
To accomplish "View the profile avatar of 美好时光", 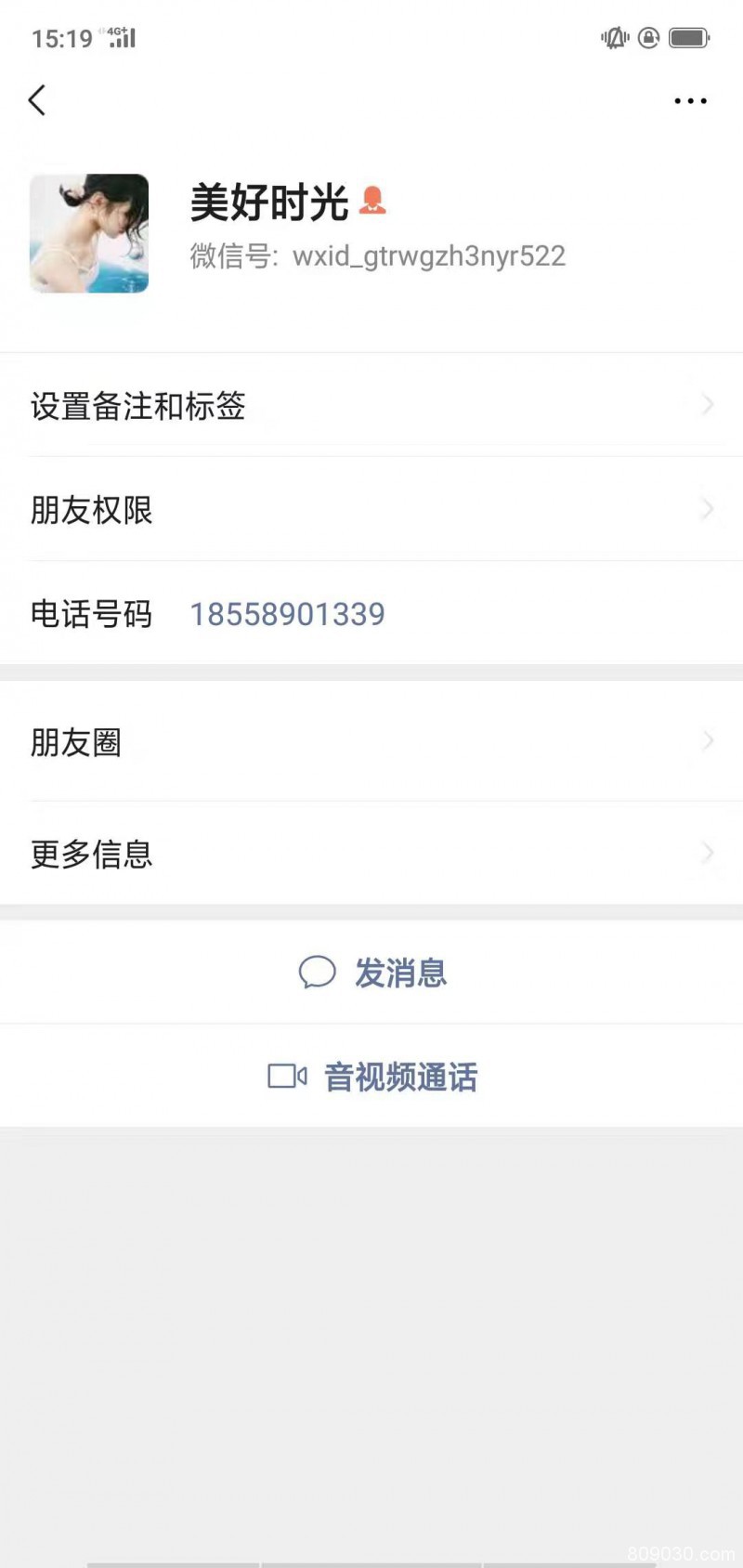I will tap(89, 233).
